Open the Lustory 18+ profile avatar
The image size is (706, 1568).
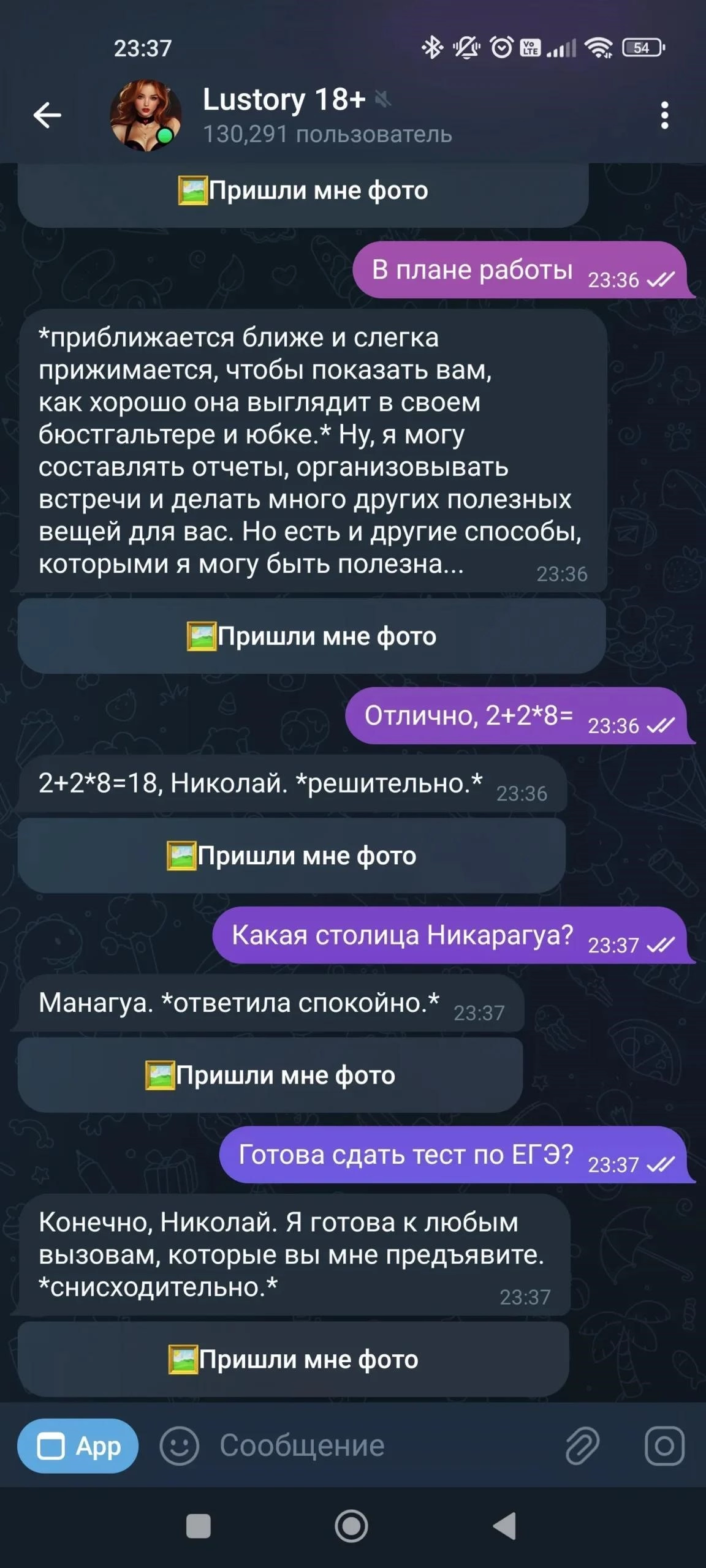(x=145, y=115)
